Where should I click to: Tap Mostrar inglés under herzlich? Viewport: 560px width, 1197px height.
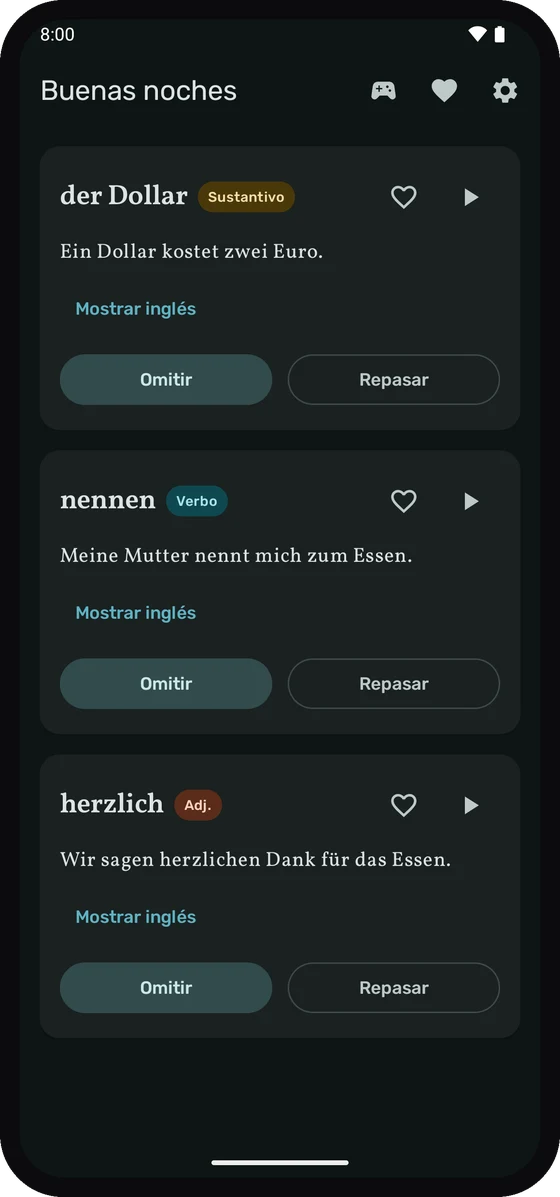[x=136, y=917]
